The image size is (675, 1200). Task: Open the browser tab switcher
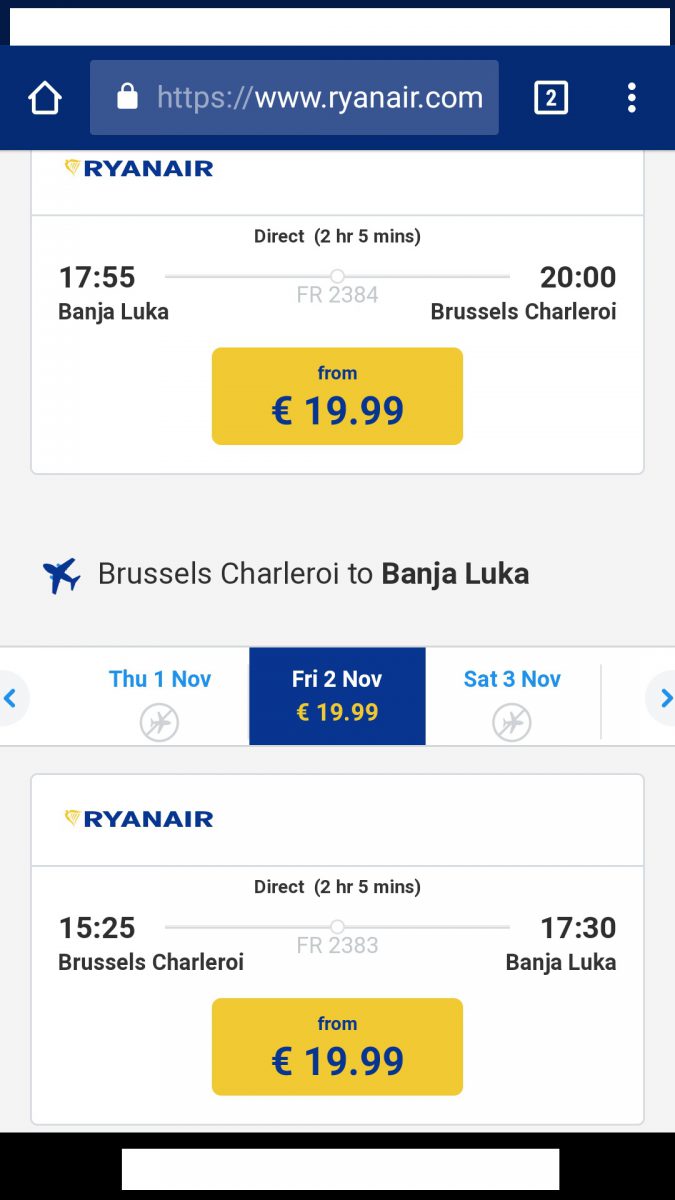(551, 98)
